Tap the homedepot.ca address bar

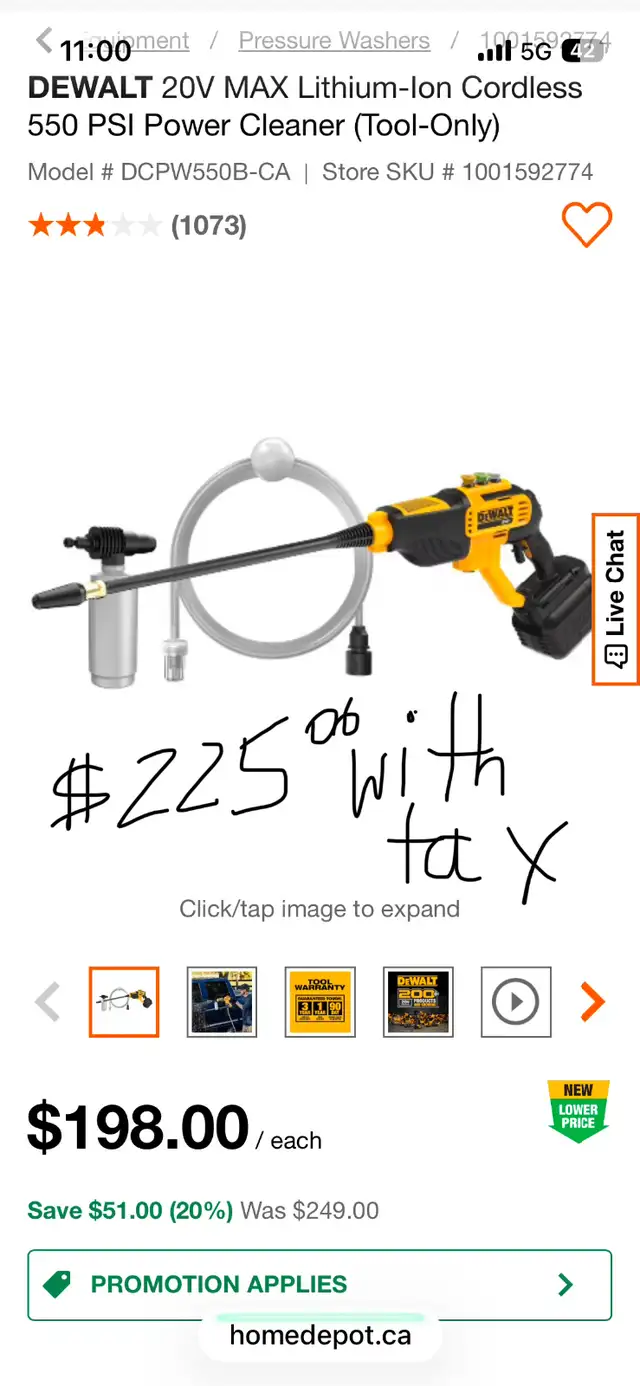point(320,1335)
